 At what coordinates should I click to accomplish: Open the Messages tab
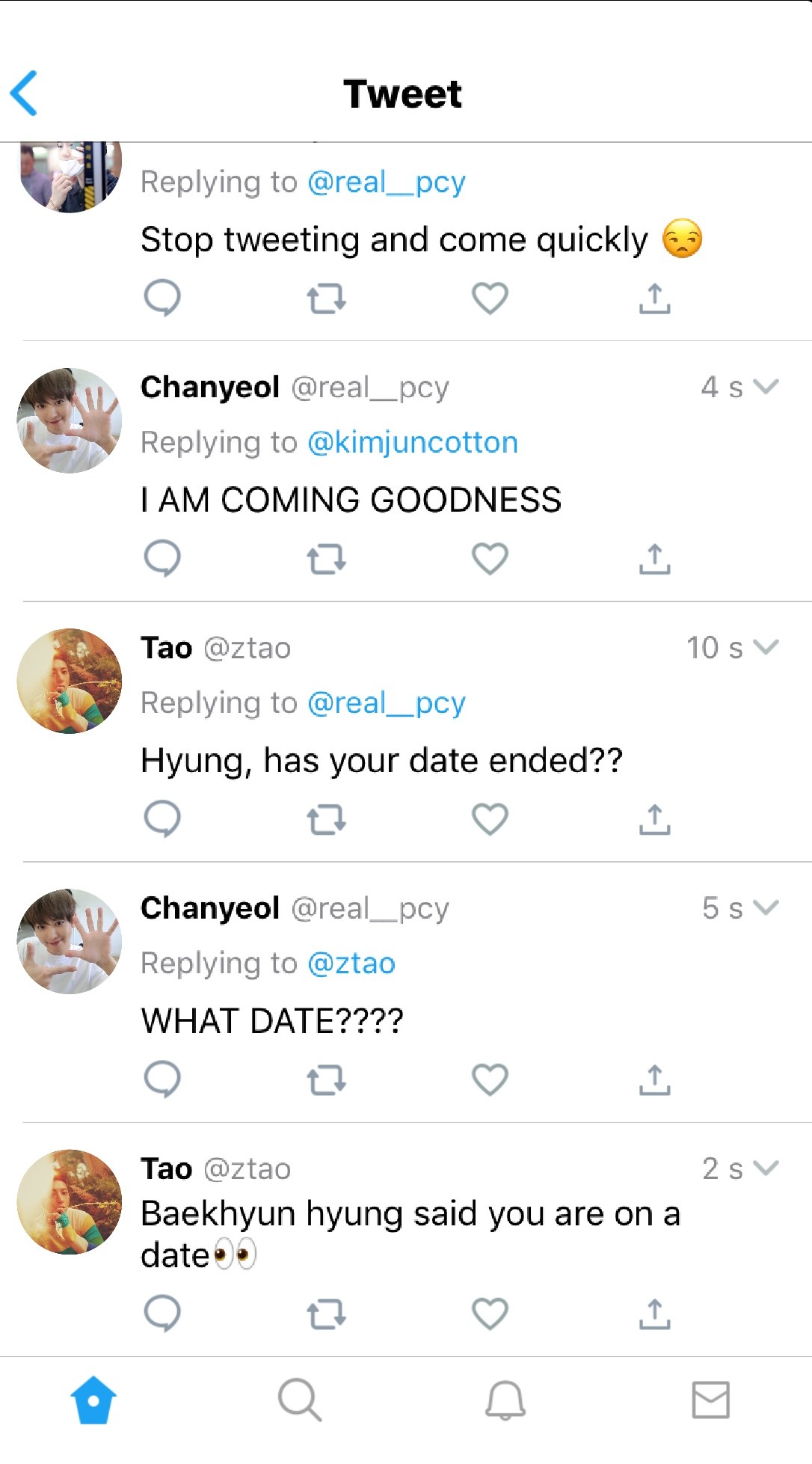point(710,1400)
